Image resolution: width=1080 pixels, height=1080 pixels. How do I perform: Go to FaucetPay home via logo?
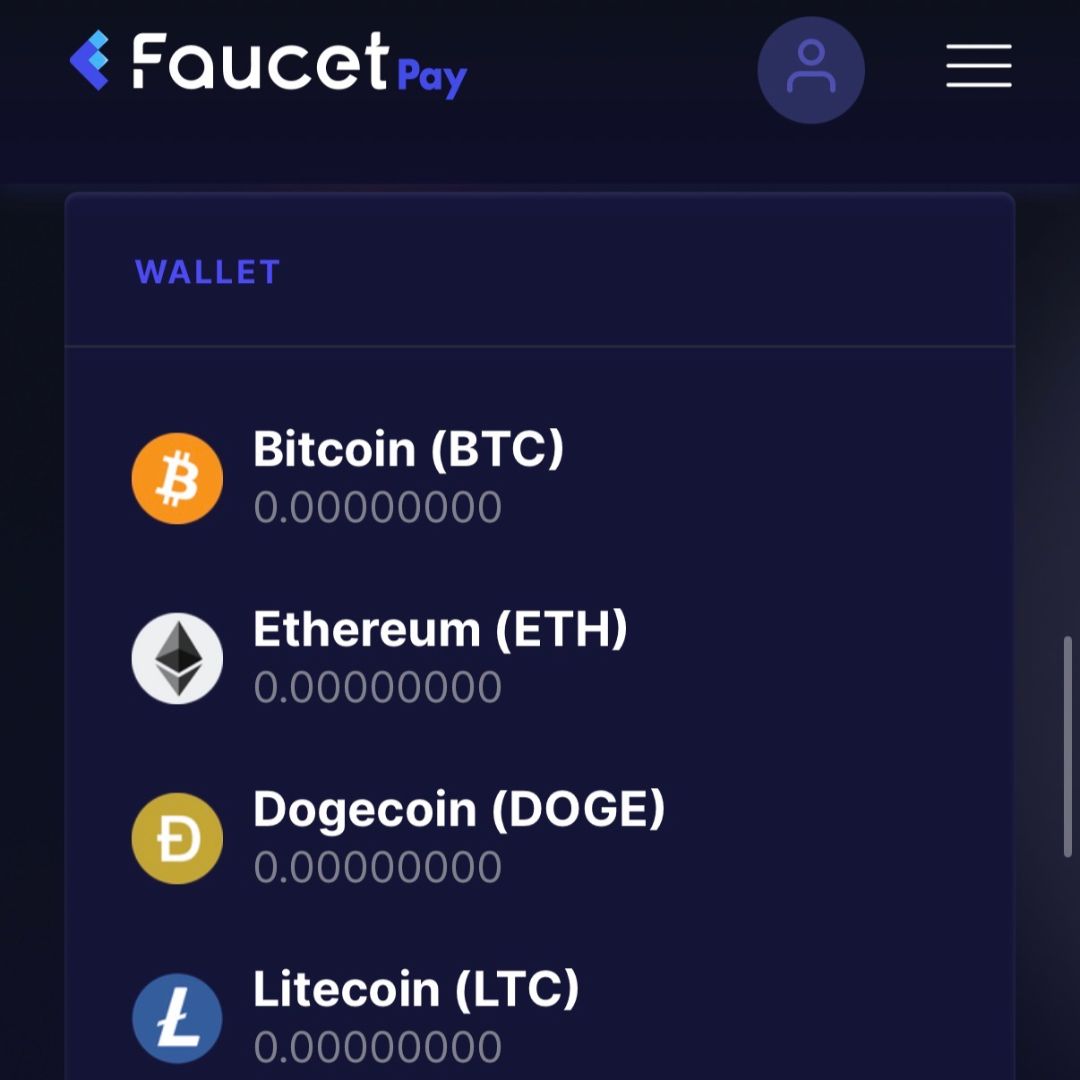(x=268, y=64)
